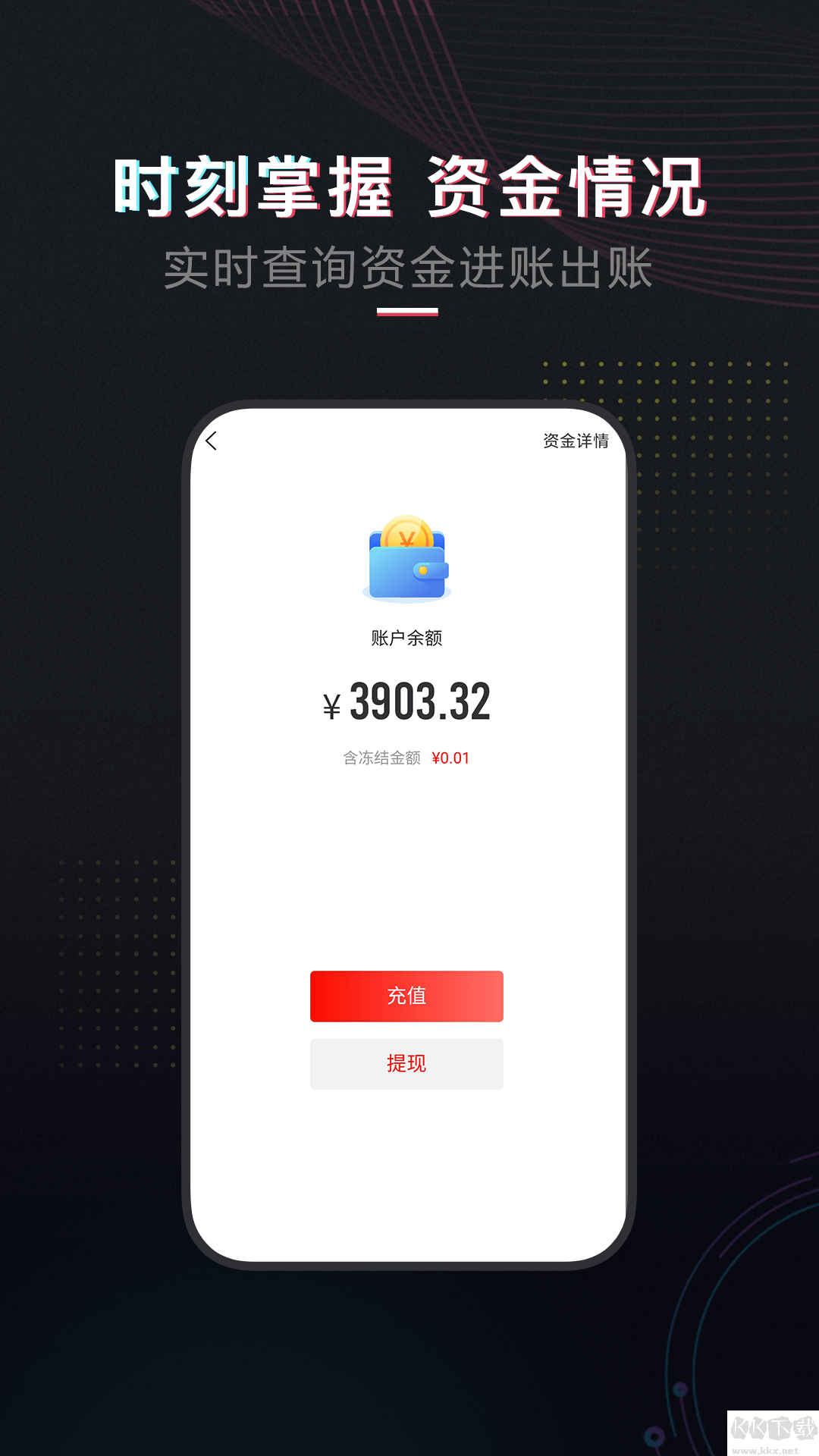
Task: Tap the headline 时刻掌握 资金情况
Action: pyautogui.click(x=409, y=188)
